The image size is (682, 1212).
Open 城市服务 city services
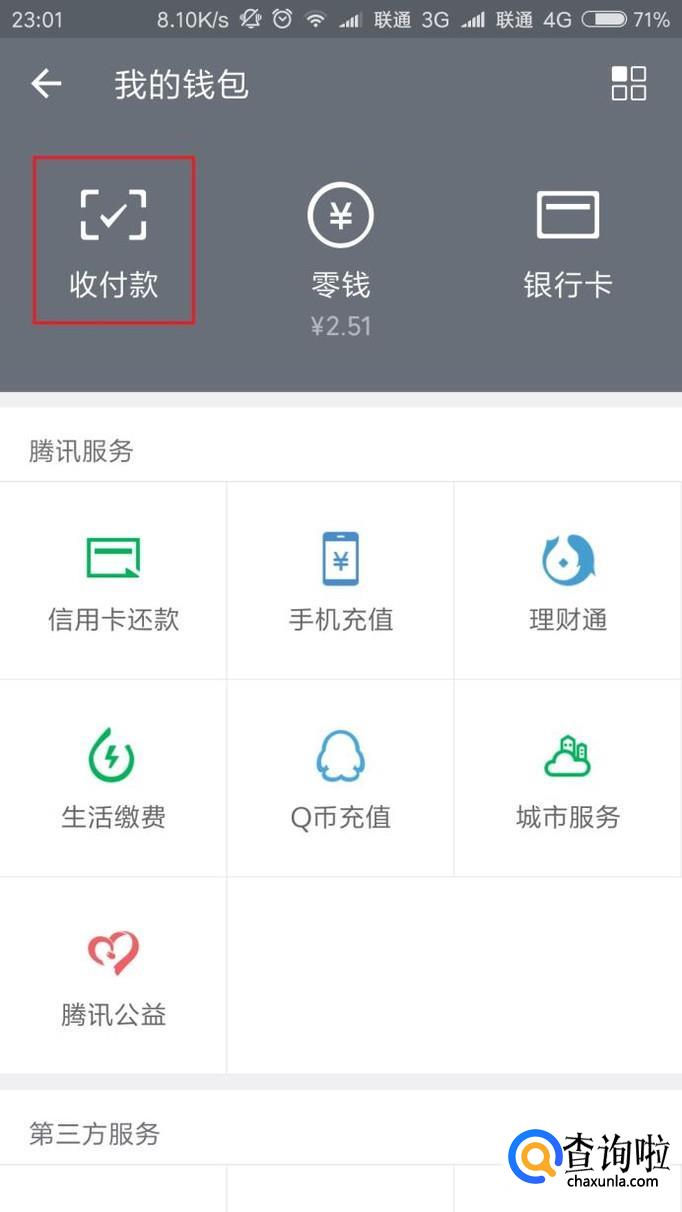[x=567, y=779]
